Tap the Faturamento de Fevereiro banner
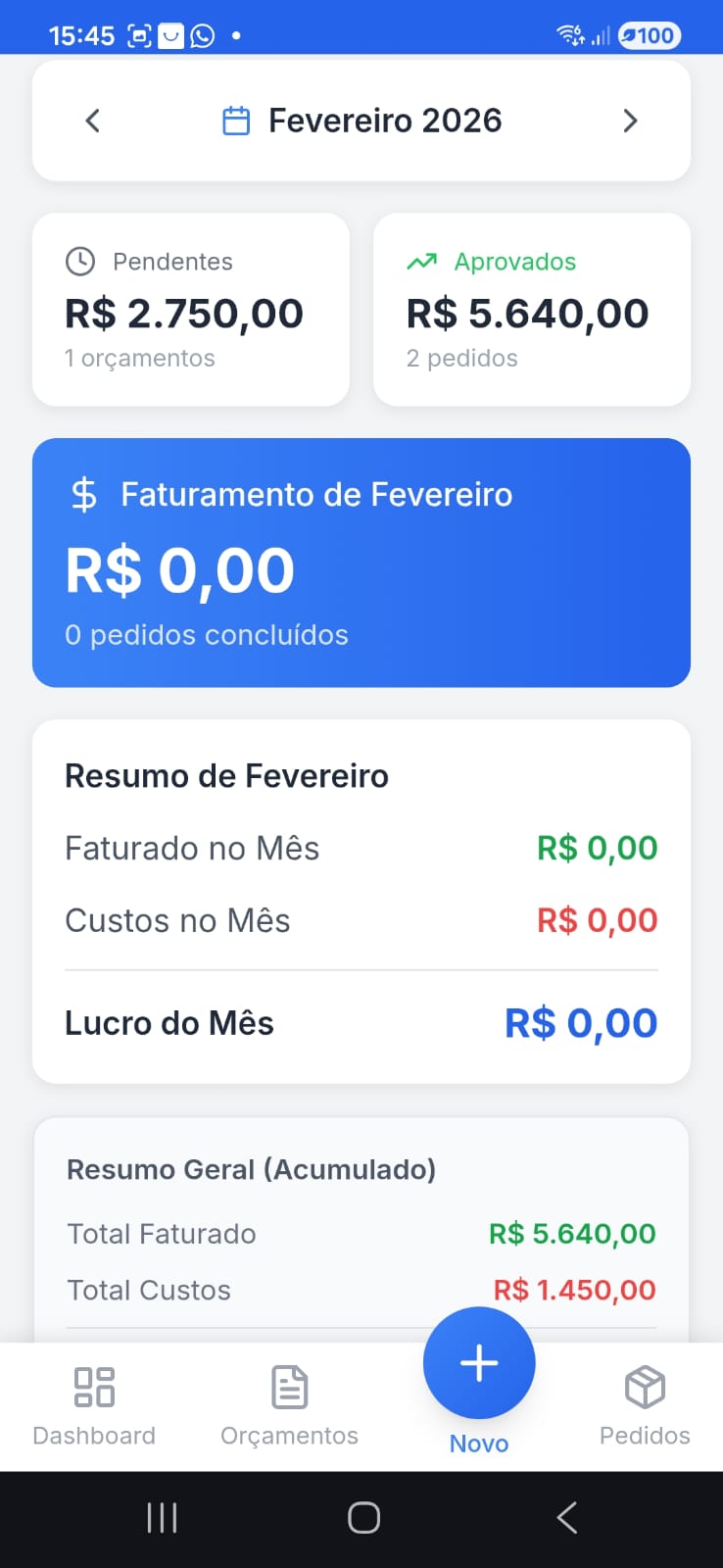This screenshot has width=723, height=1568. 361,562
